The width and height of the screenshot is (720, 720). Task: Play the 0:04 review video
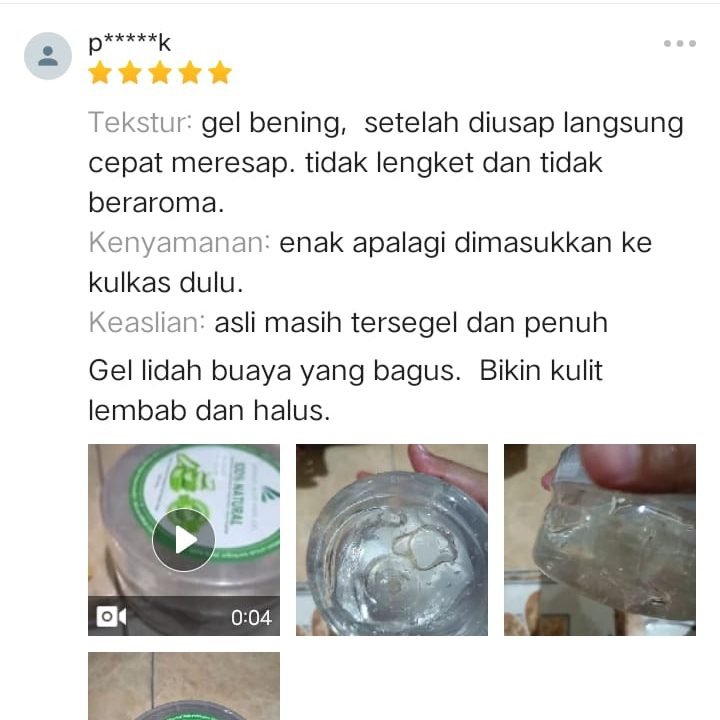183,540
